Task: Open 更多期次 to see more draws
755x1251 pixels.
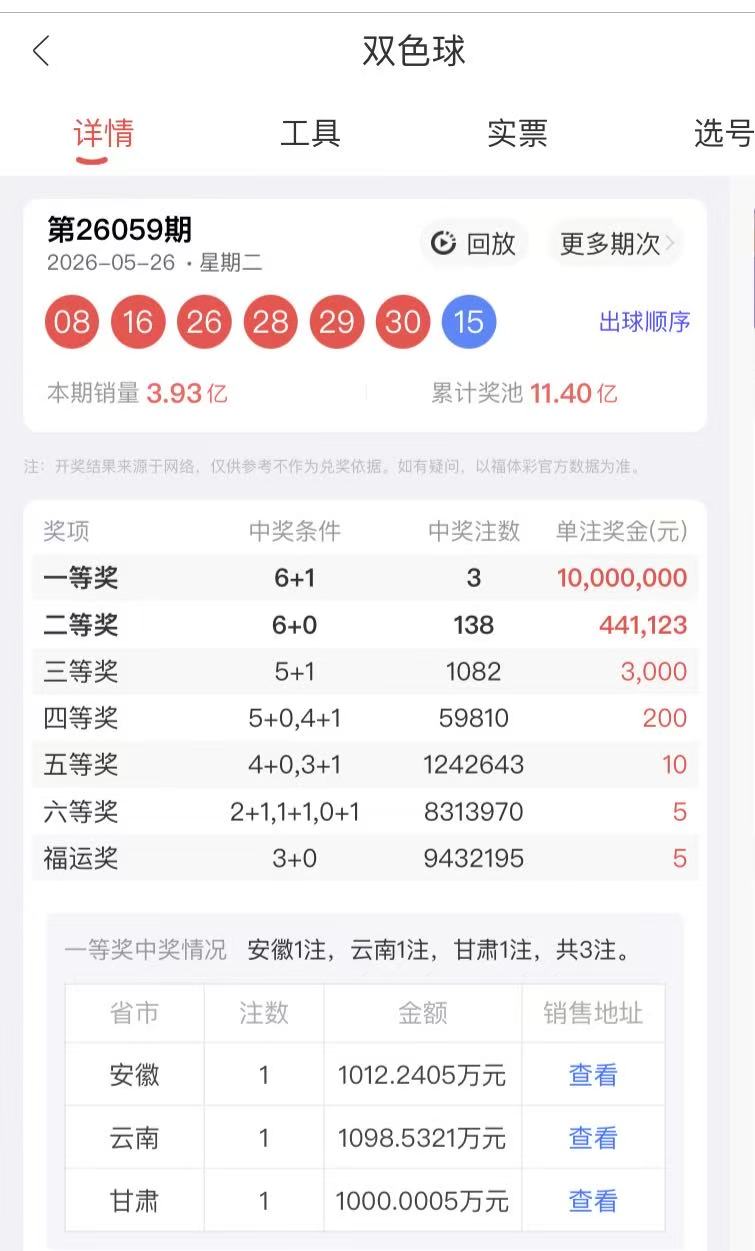Action: (x=617, y=243)
